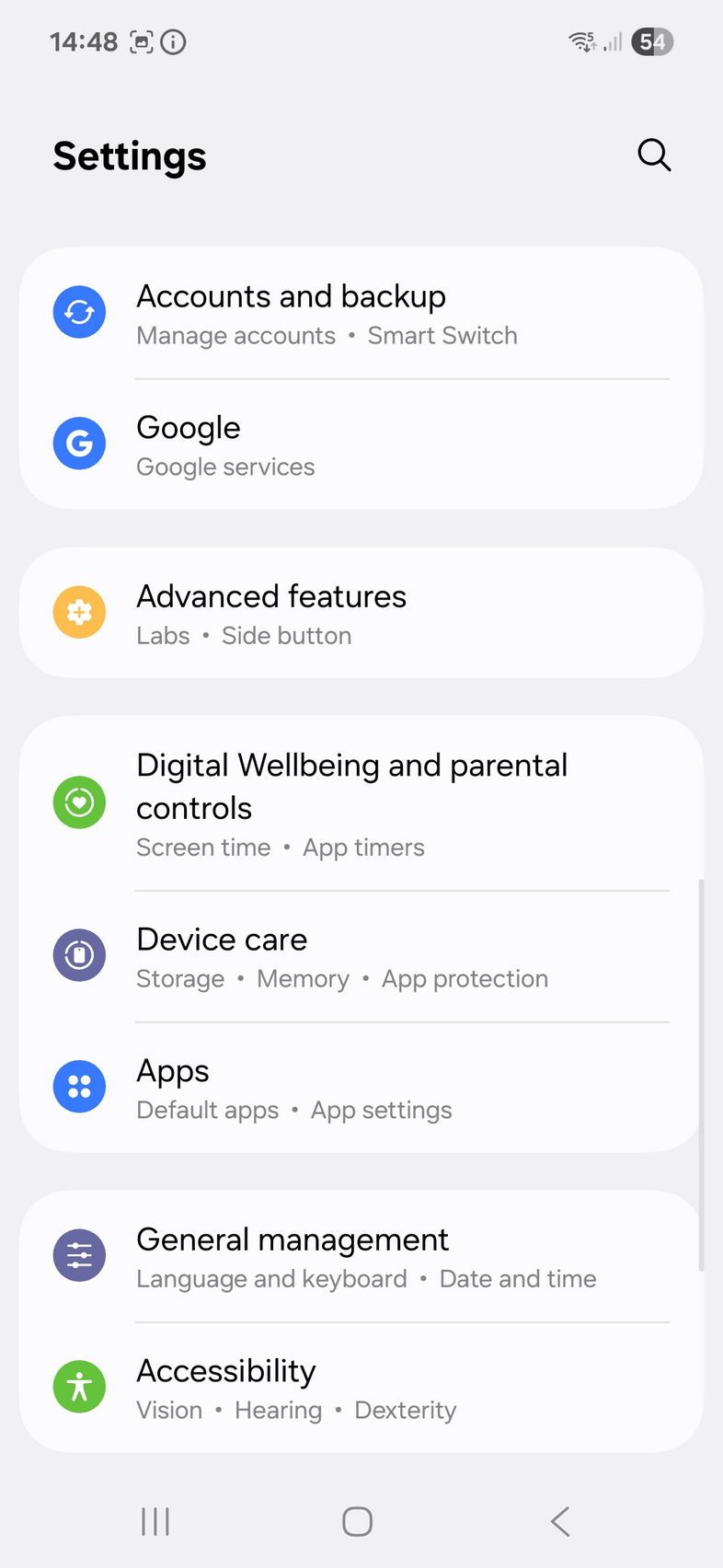Screen dimensions: 723x1568
Task: Open the search icon in Settings
Action: pyautogui.click(x=654, y=156)
